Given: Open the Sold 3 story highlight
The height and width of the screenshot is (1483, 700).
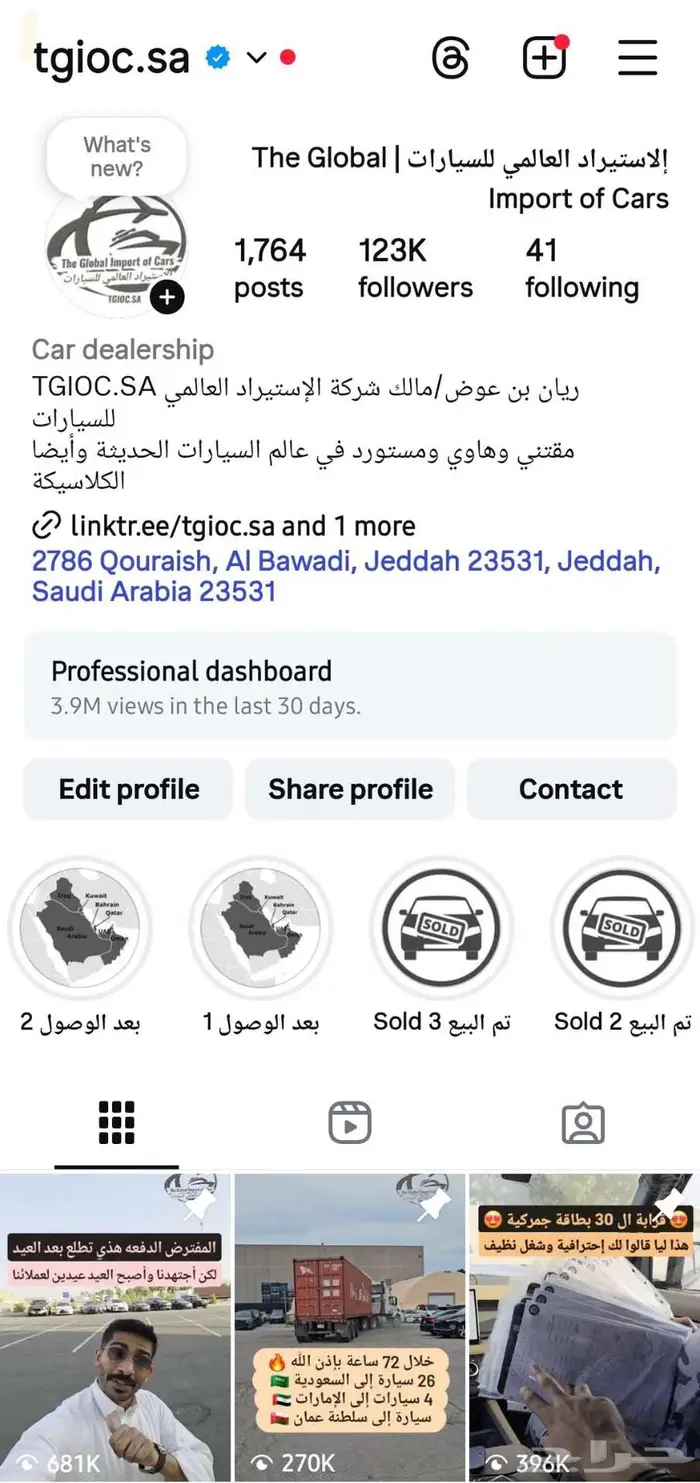Looking at the screenshot, I should click(441, 928).
